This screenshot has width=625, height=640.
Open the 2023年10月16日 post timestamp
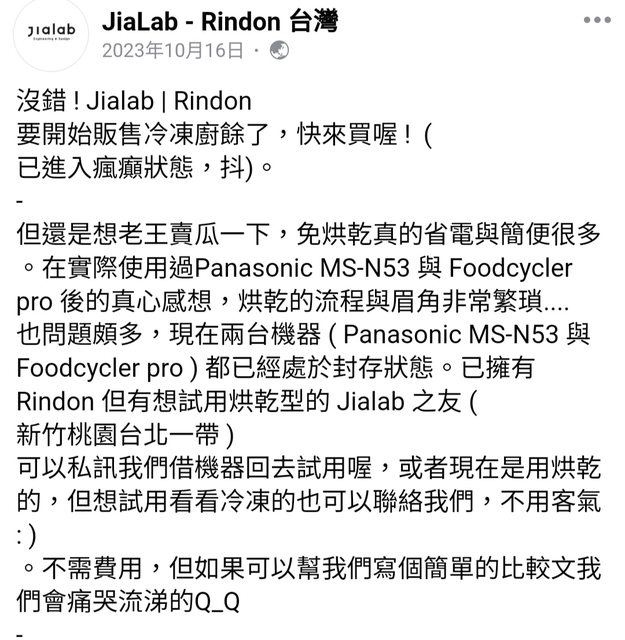point(172,50)
